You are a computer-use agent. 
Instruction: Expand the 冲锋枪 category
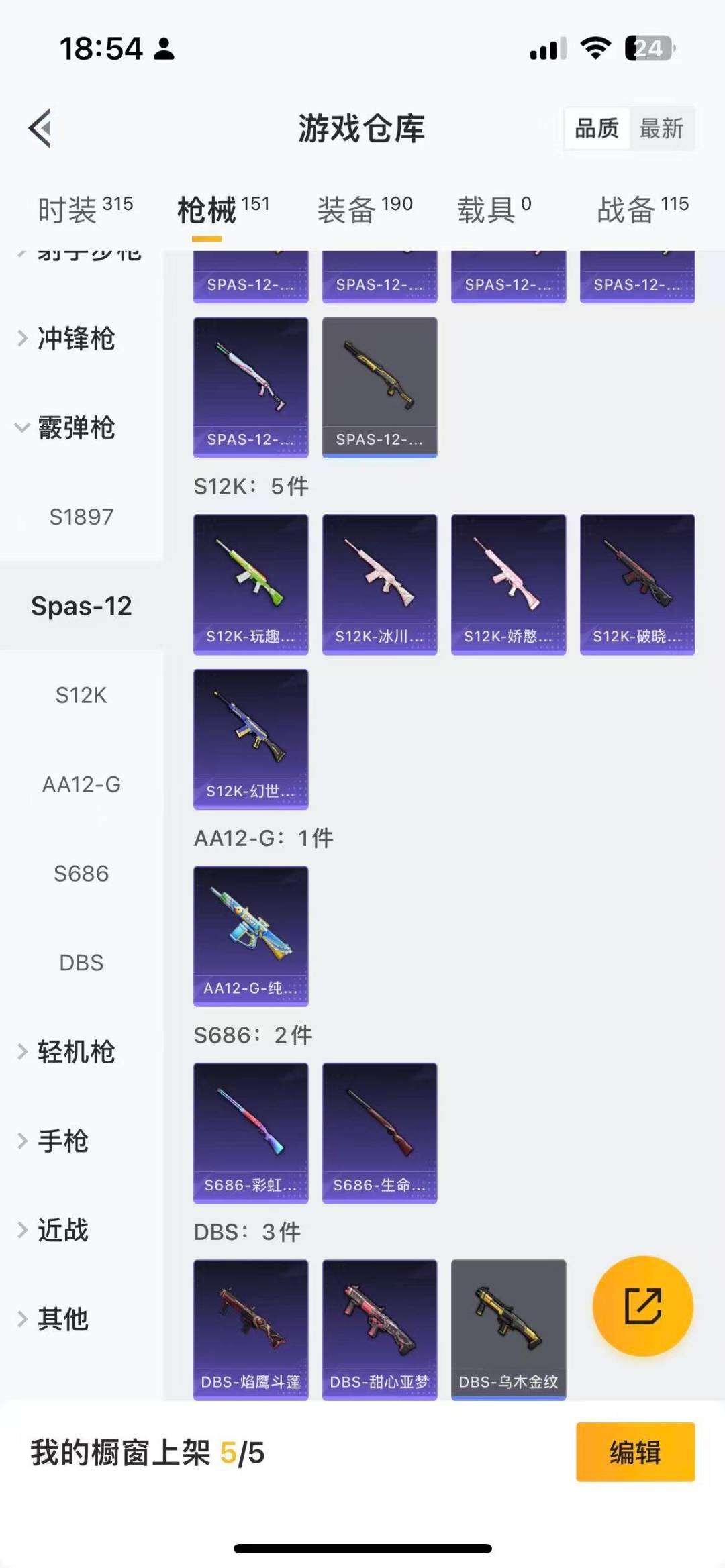tap(75, 338)
